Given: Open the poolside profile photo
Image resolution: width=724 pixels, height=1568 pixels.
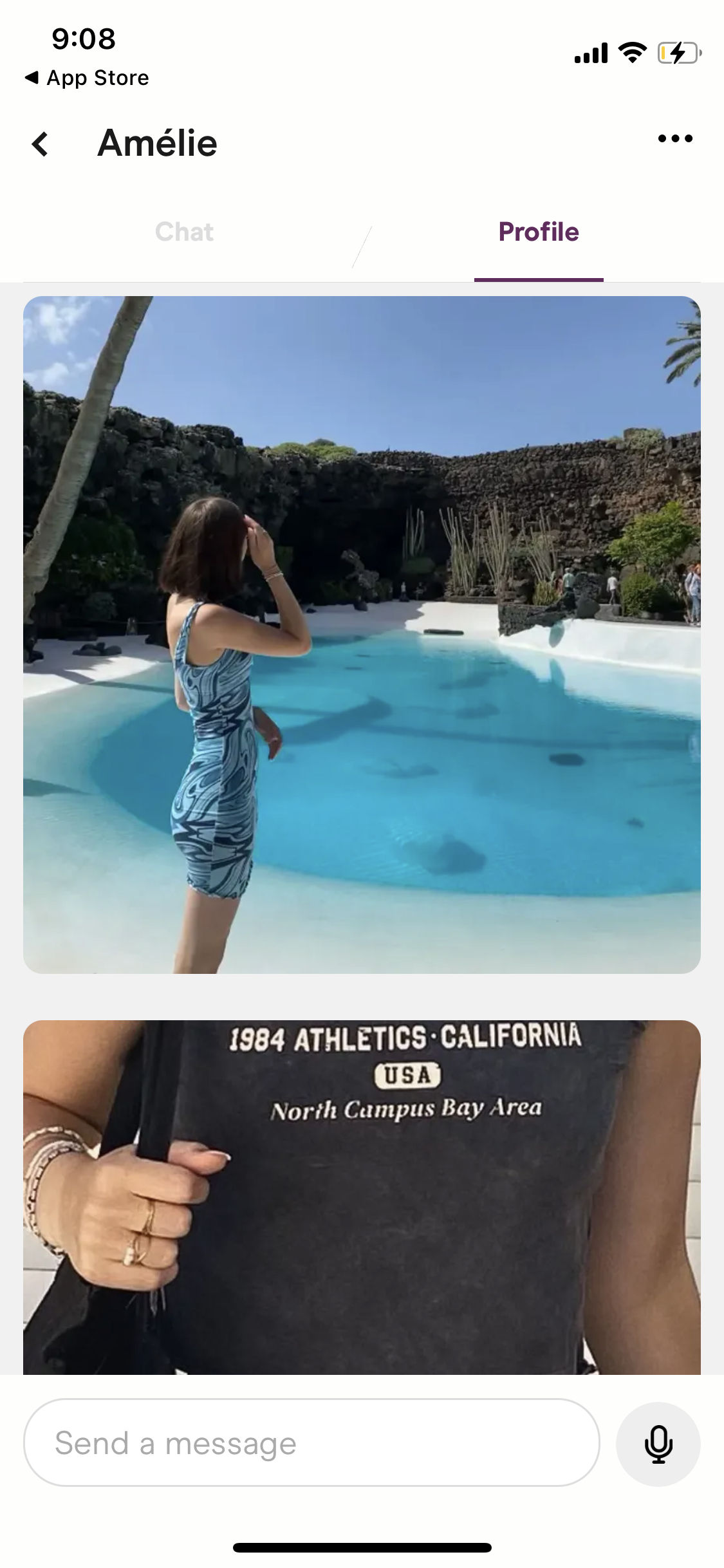Looking at the screenshot, I should 362,635.
